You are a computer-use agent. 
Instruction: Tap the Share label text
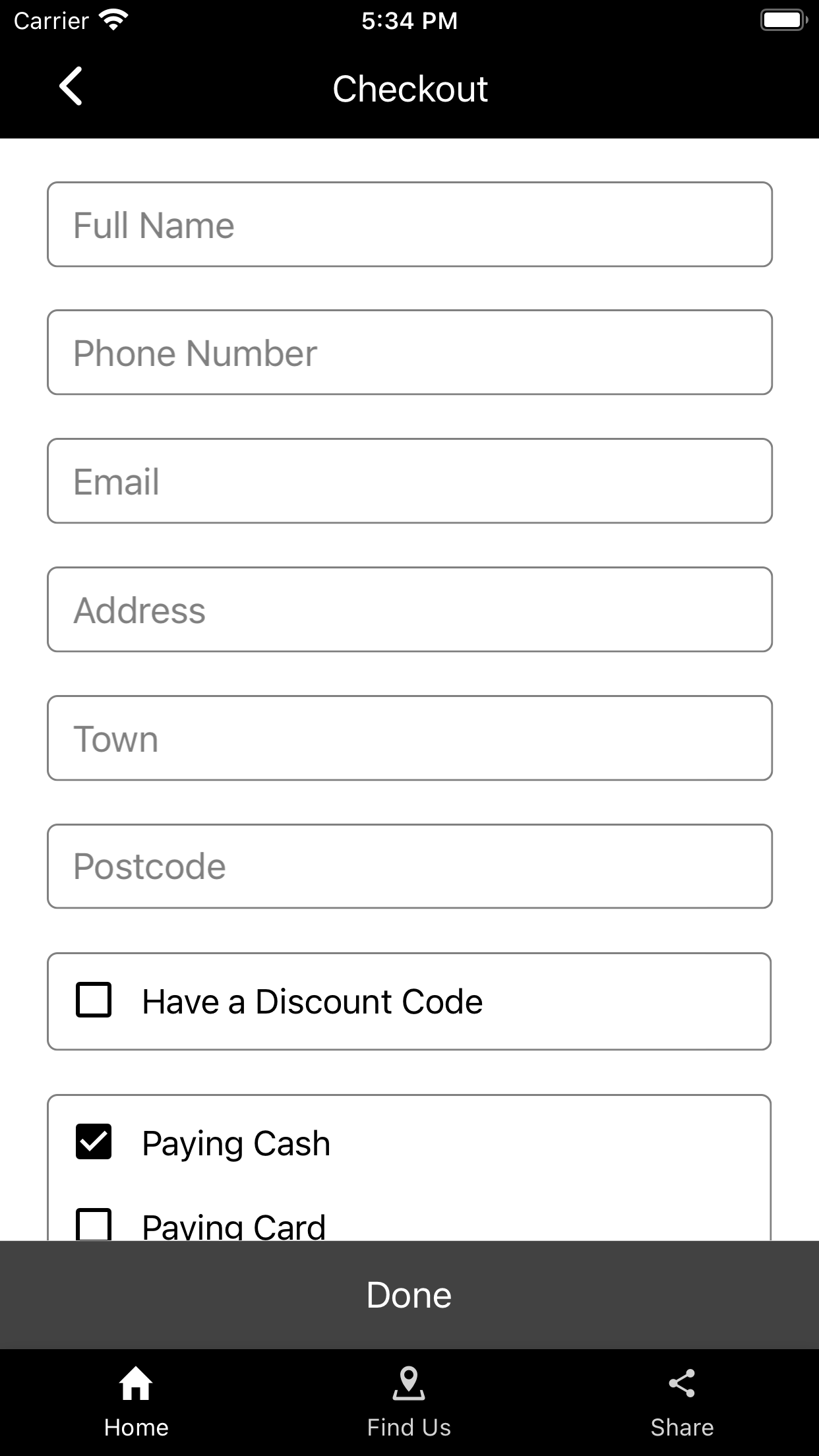pyautogui.click(x=682, y=1426)
